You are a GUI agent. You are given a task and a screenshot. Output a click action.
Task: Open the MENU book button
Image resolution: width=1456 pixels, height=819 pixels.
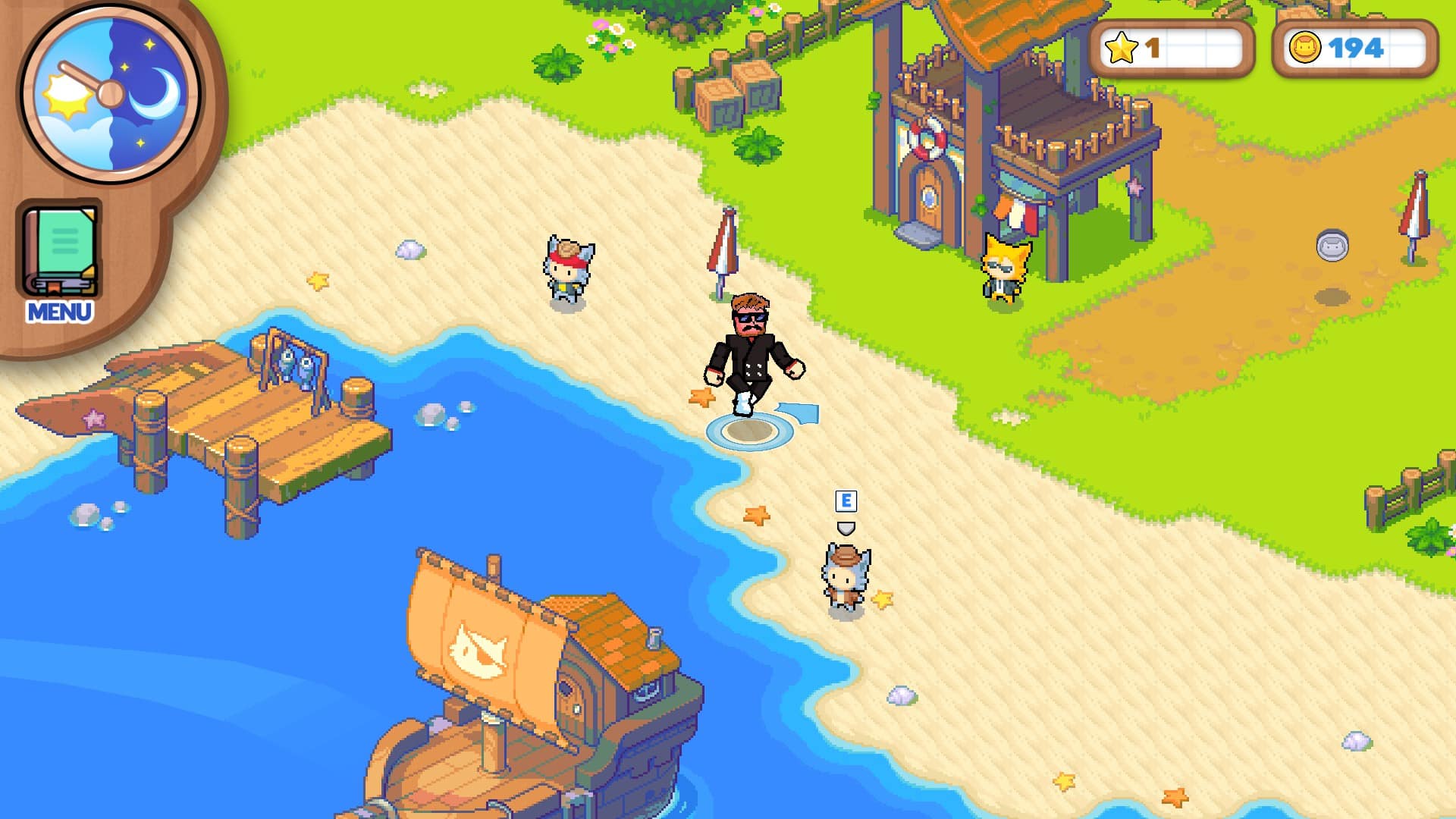pos(60,262)
